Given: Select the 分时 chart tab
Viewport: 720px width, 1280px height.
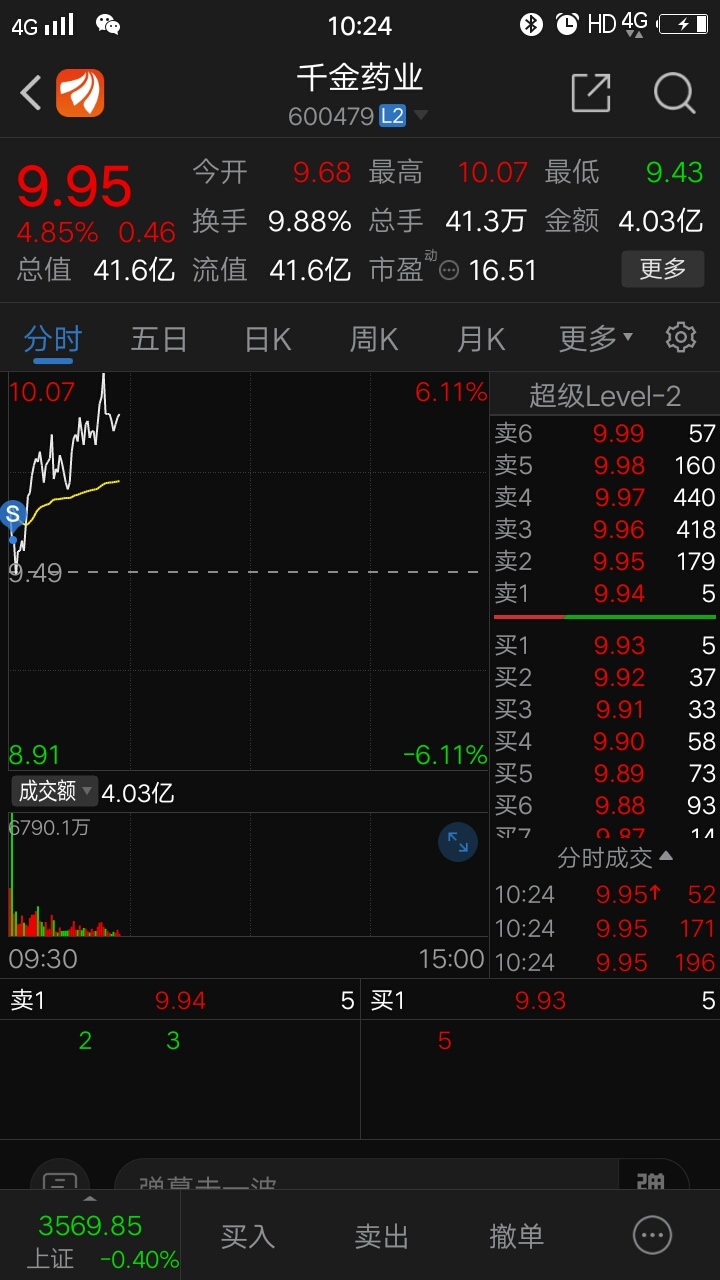Looking at the screenshot, I should [53, 339].
